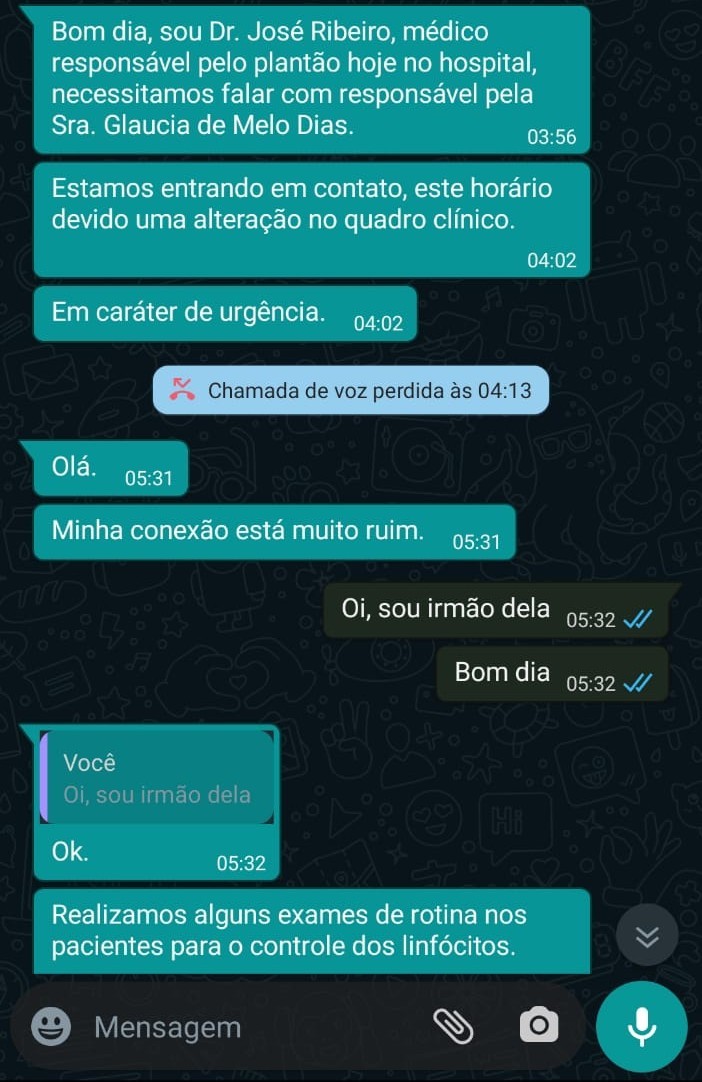The width and height of the screenshot is (702, 1082).
Task: Open the emoji picker
Action: 51,1026
